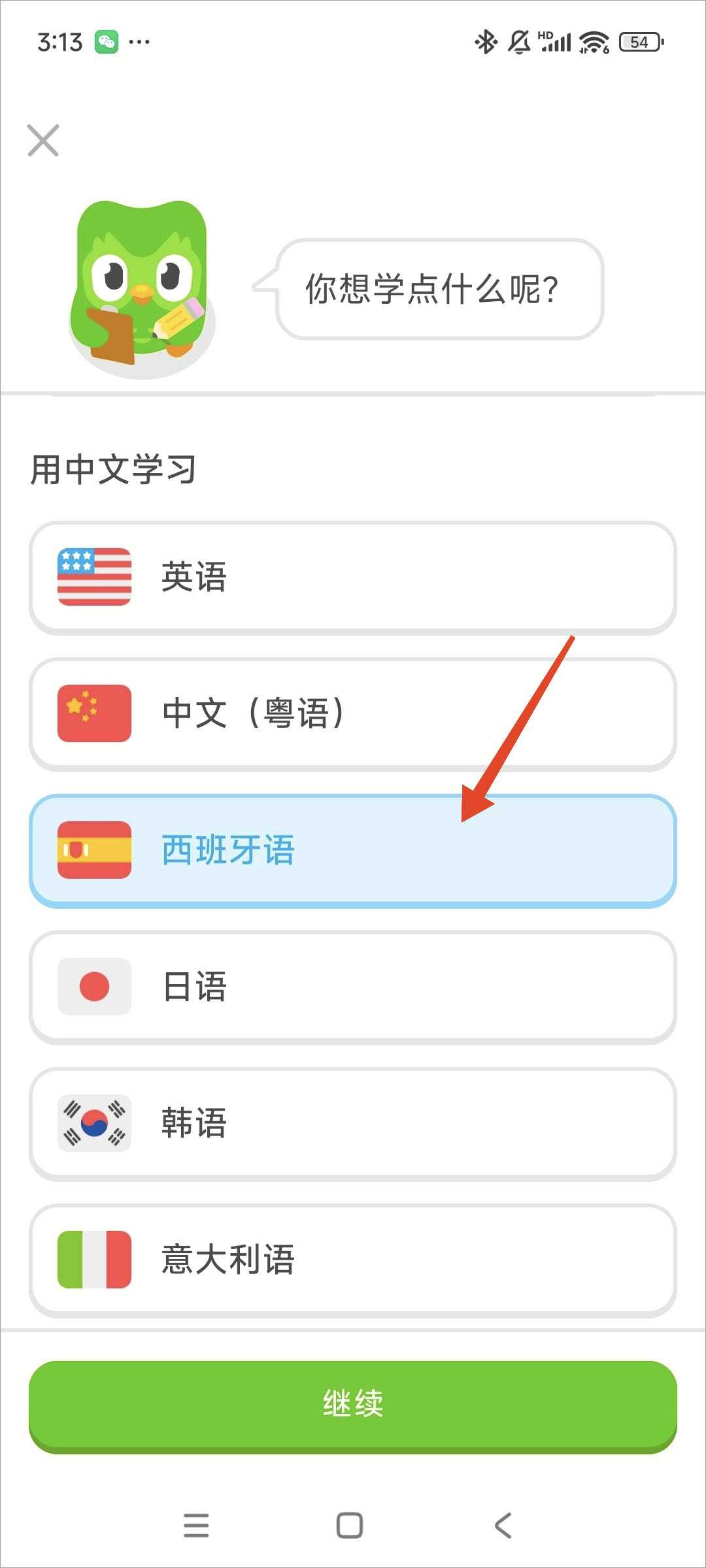
Task: Choose 中文（粤语）as the course
Action: [353, 715]
